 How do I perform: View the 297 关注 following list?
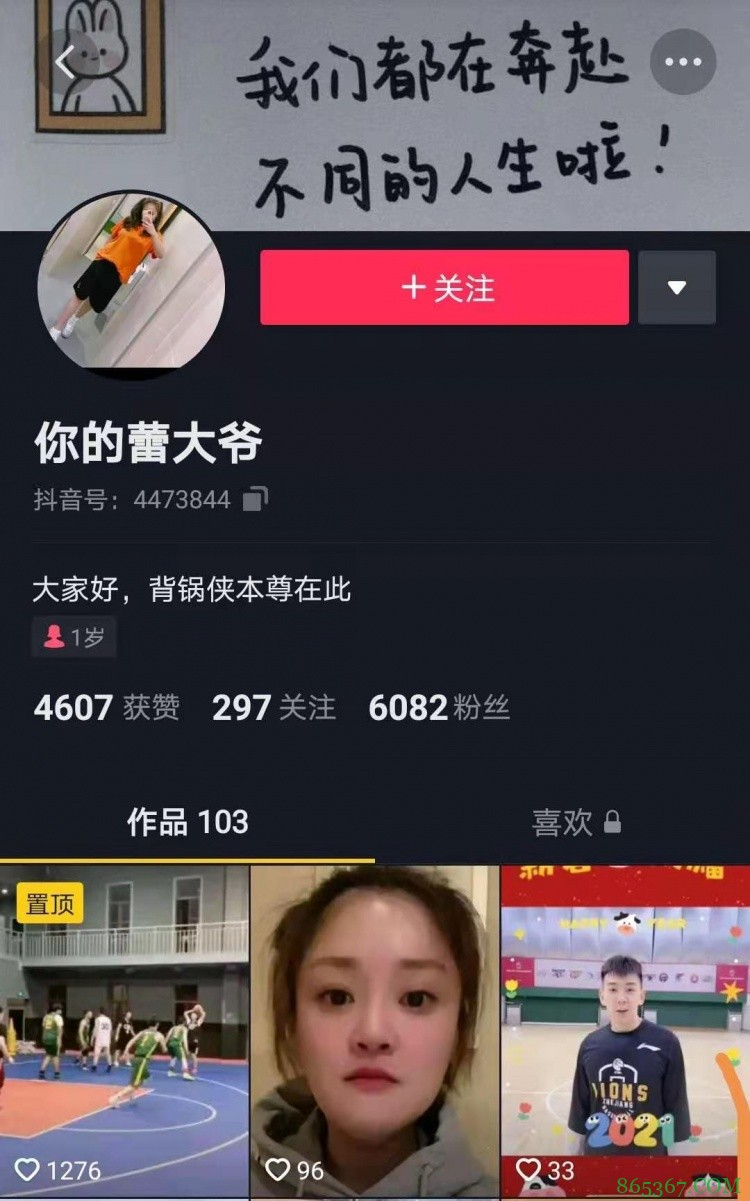point(273,708)
